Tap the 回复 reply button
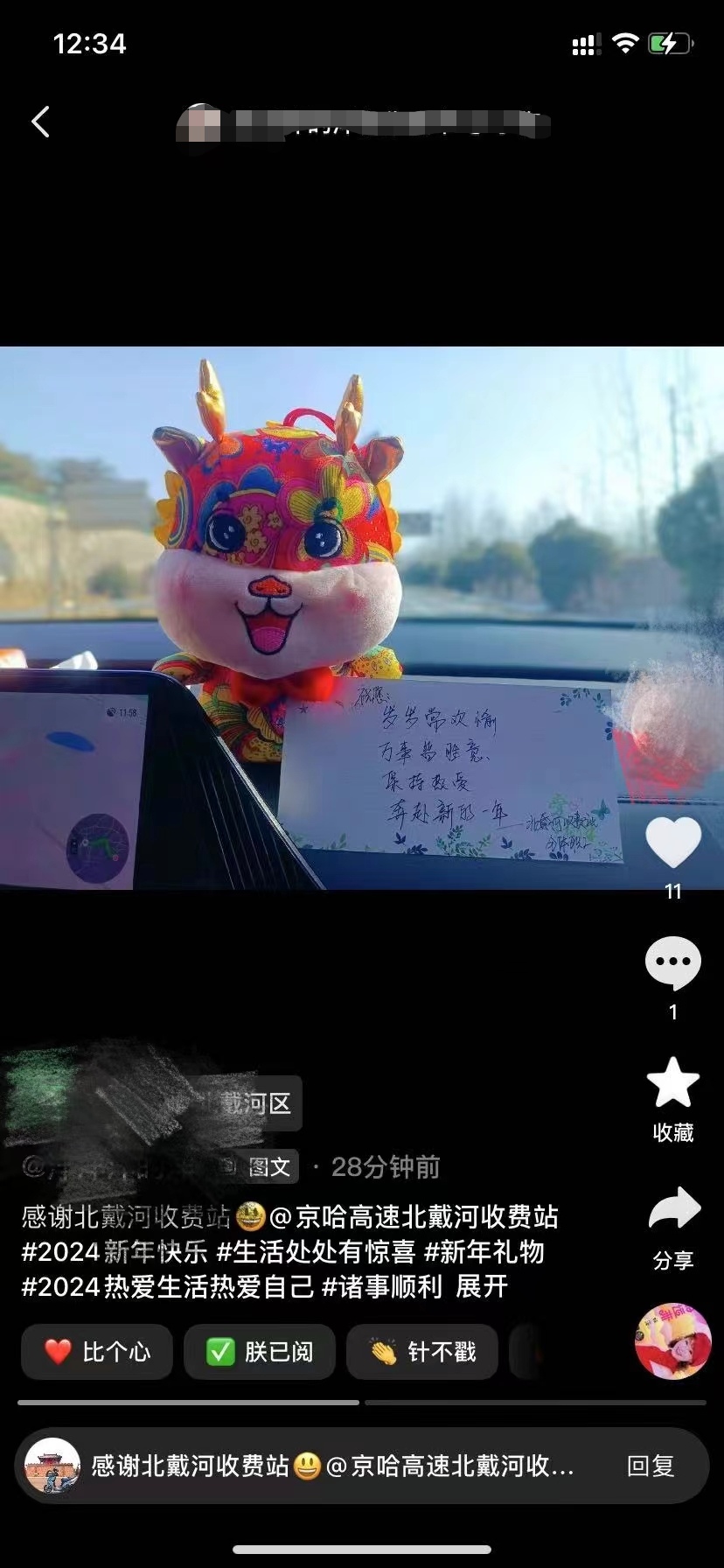Viewport: 724px width, 1568px height. coord(651,1466)
